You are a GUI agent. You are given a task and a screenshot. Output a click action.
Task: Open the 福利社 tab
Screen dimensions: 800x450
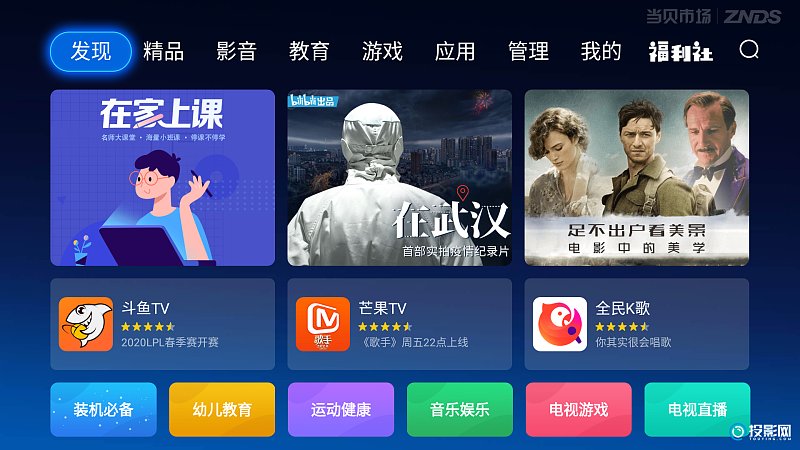click(x=680, y=51)
